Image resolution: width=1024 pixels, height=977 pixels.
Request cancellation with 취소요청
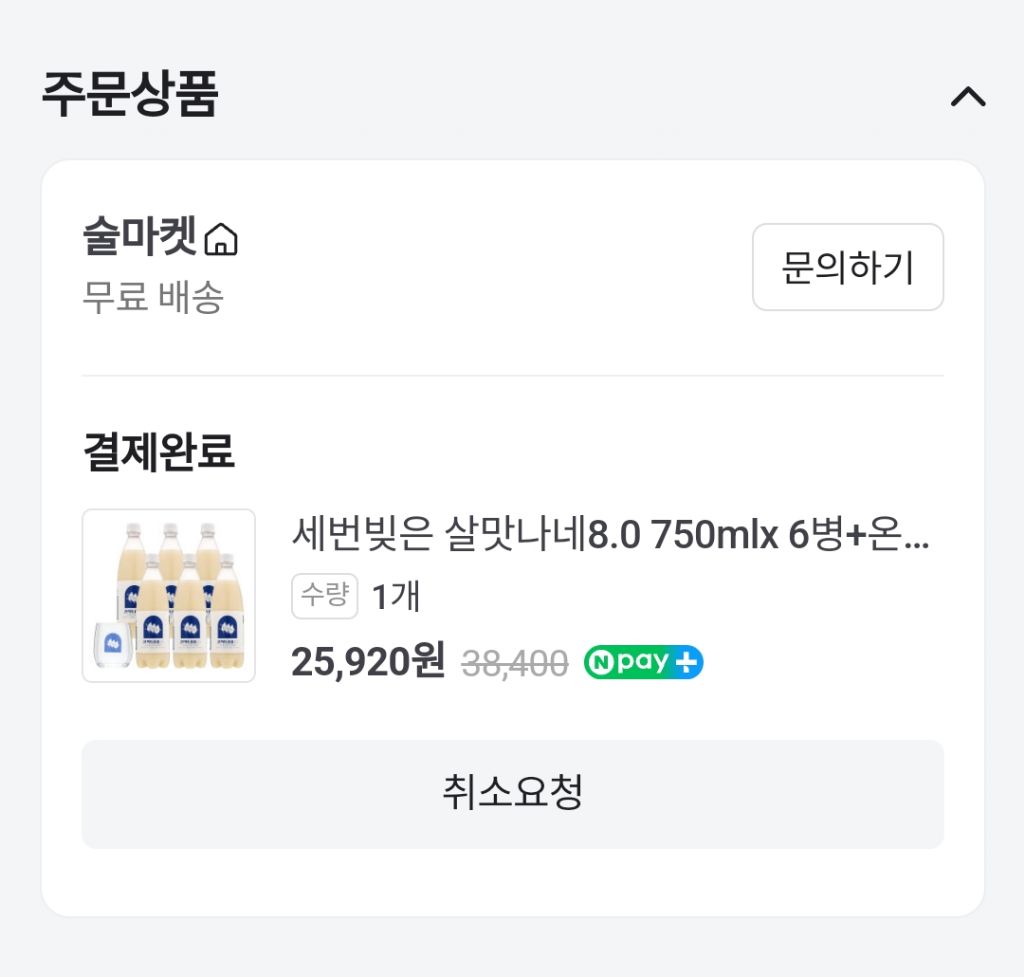513,794
